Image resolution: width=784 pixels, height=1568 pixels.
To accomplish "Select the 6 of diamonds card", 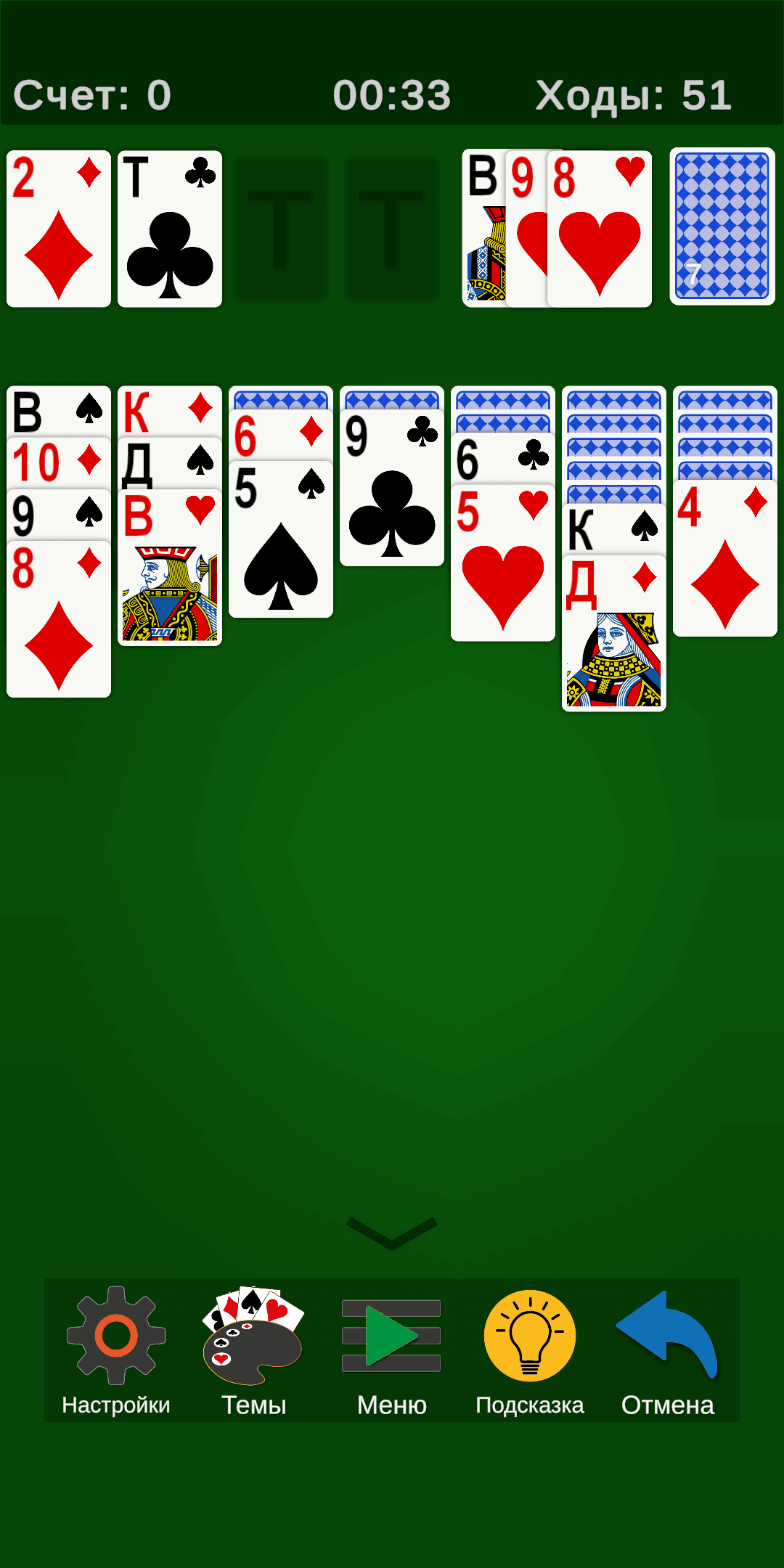I will (281, 434).
